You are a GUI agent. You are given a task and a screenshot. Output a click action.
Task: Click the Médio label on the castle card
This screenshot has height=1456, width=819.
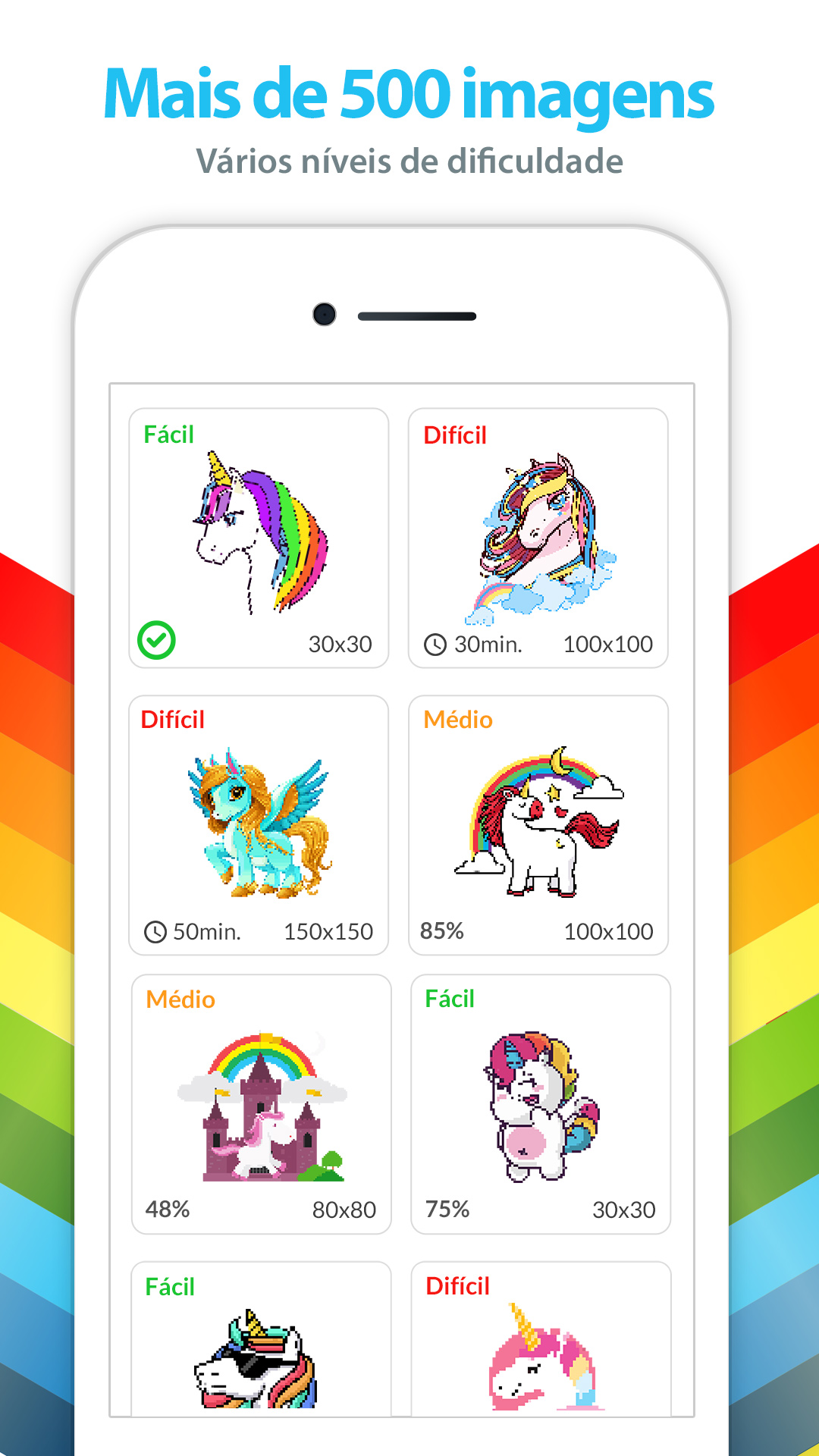[x=180, y=1000]
